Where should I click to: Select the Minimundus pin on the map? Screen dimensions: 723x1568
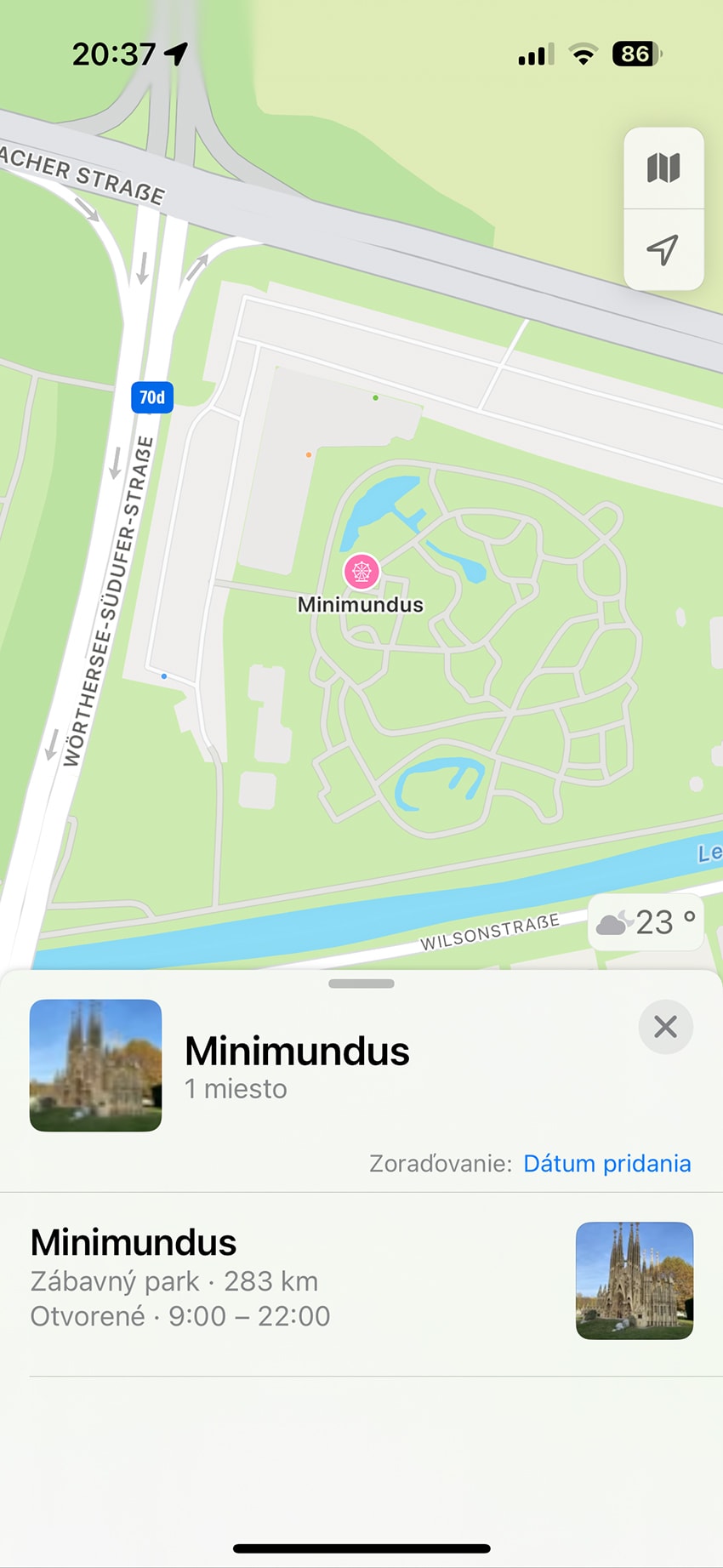click(361, 572)
